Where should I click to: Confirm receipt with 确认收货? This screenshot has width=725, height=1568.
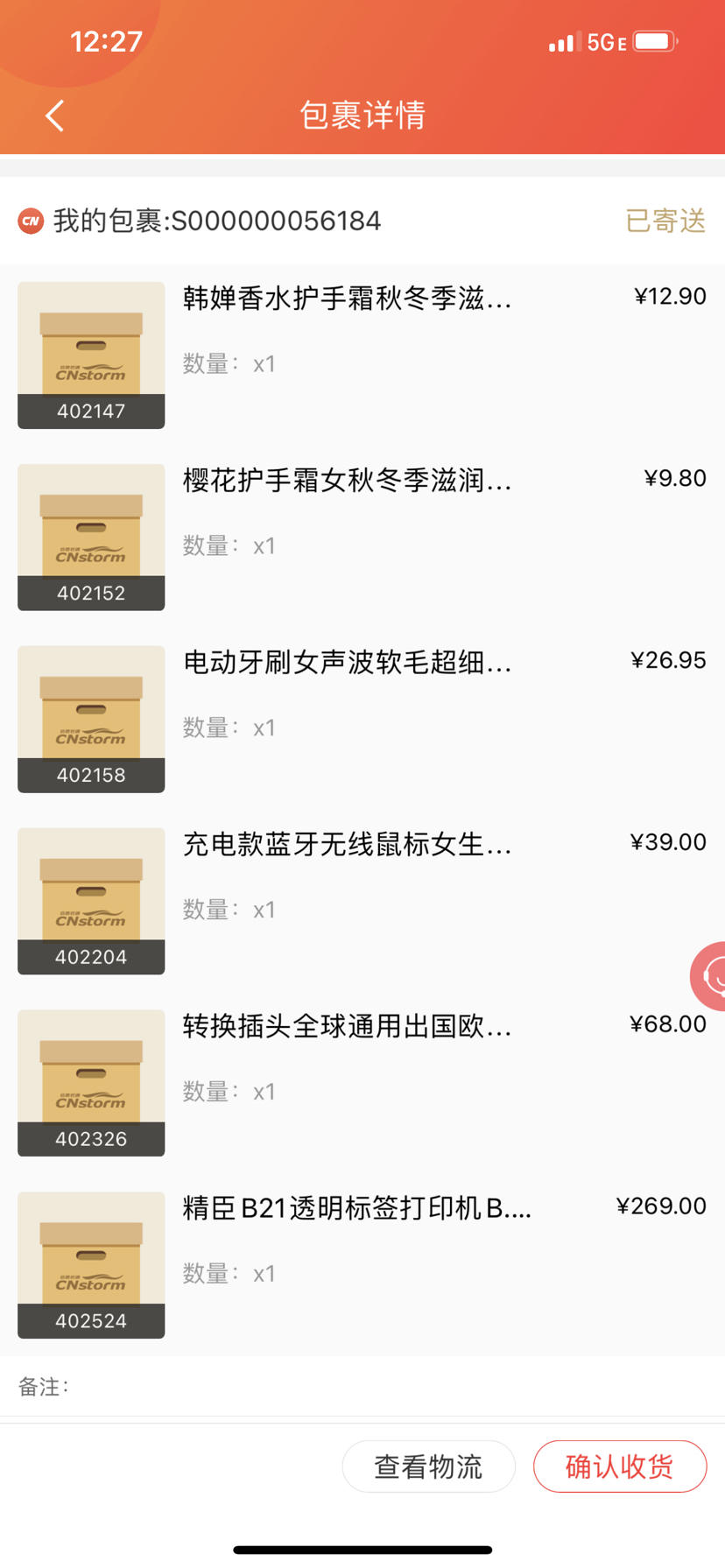tap(620, 1466)
